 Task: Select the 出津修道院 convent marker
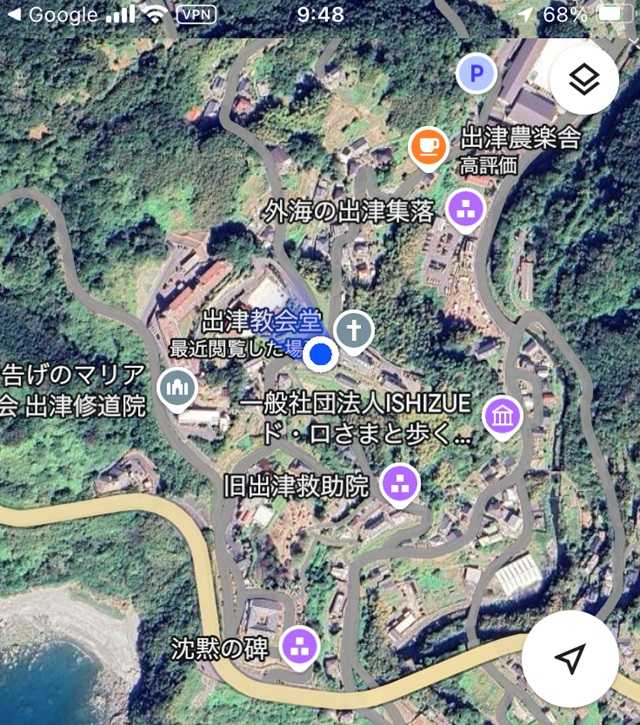pyautogui.click(x=177, y=388)
